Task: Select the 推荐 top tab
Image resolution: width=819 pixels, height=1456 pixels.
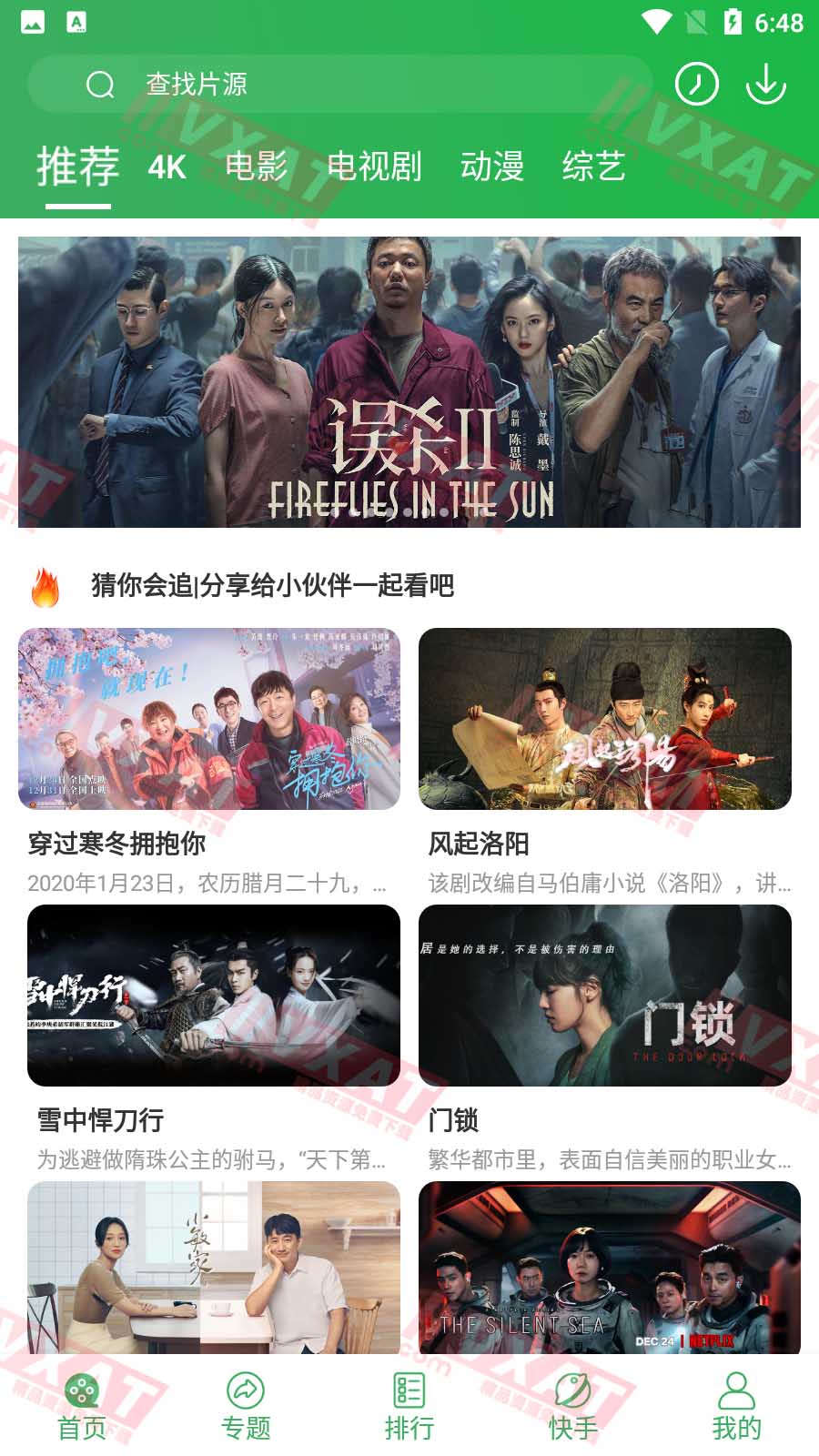Action: [78, 167]
